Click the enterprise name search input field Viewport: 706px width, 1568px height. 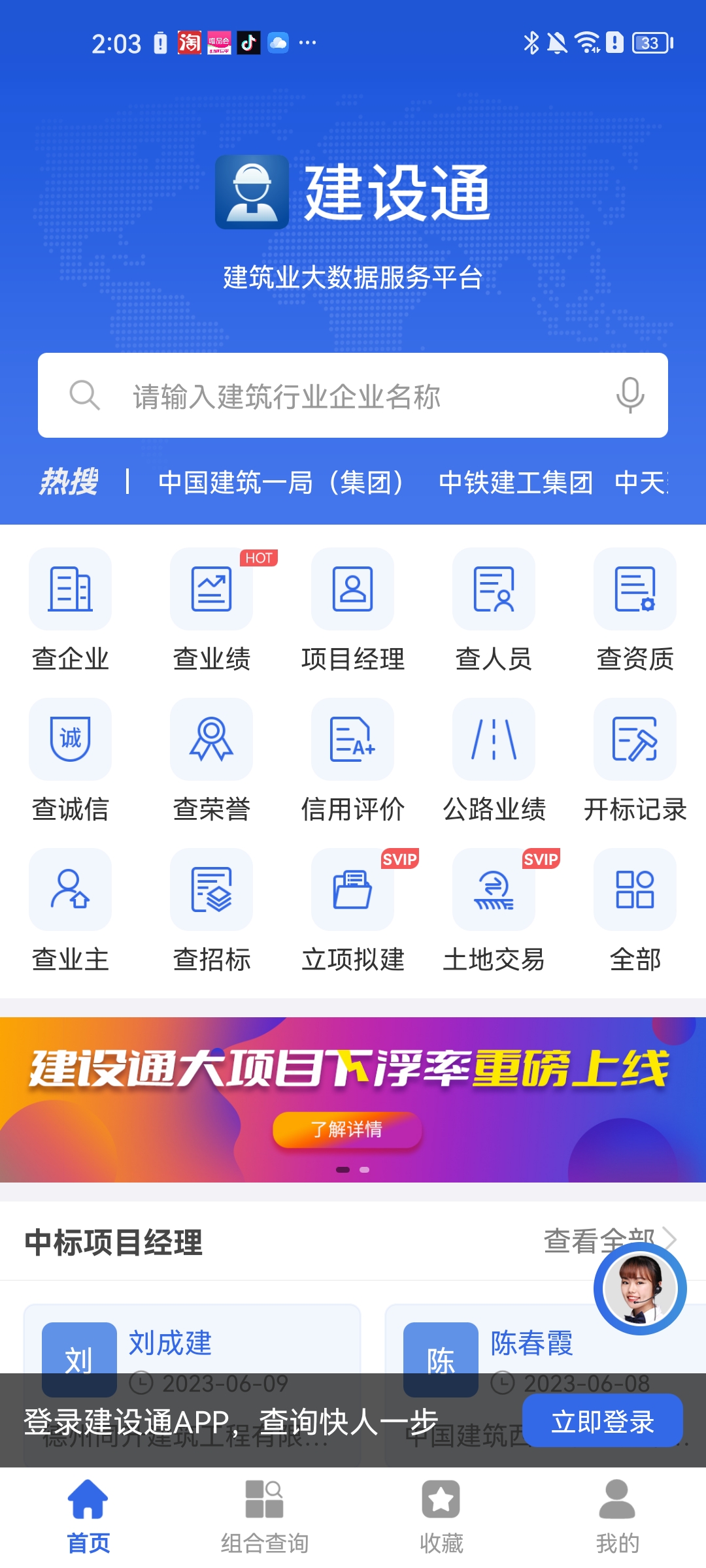coord(327,395)
